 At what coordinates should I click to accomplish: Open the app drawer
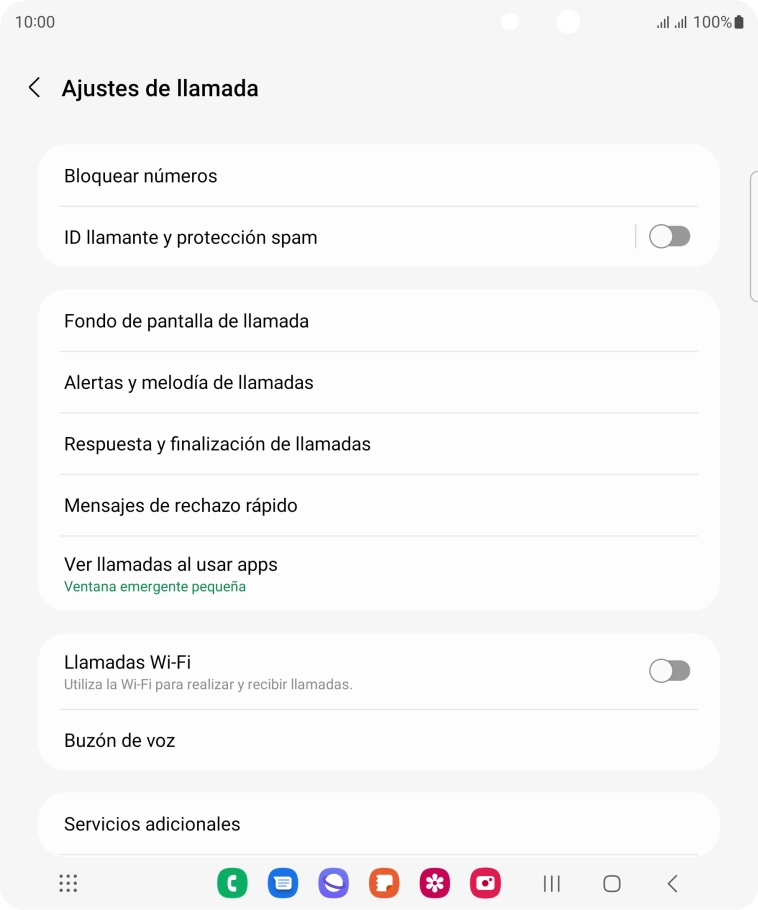67,883
